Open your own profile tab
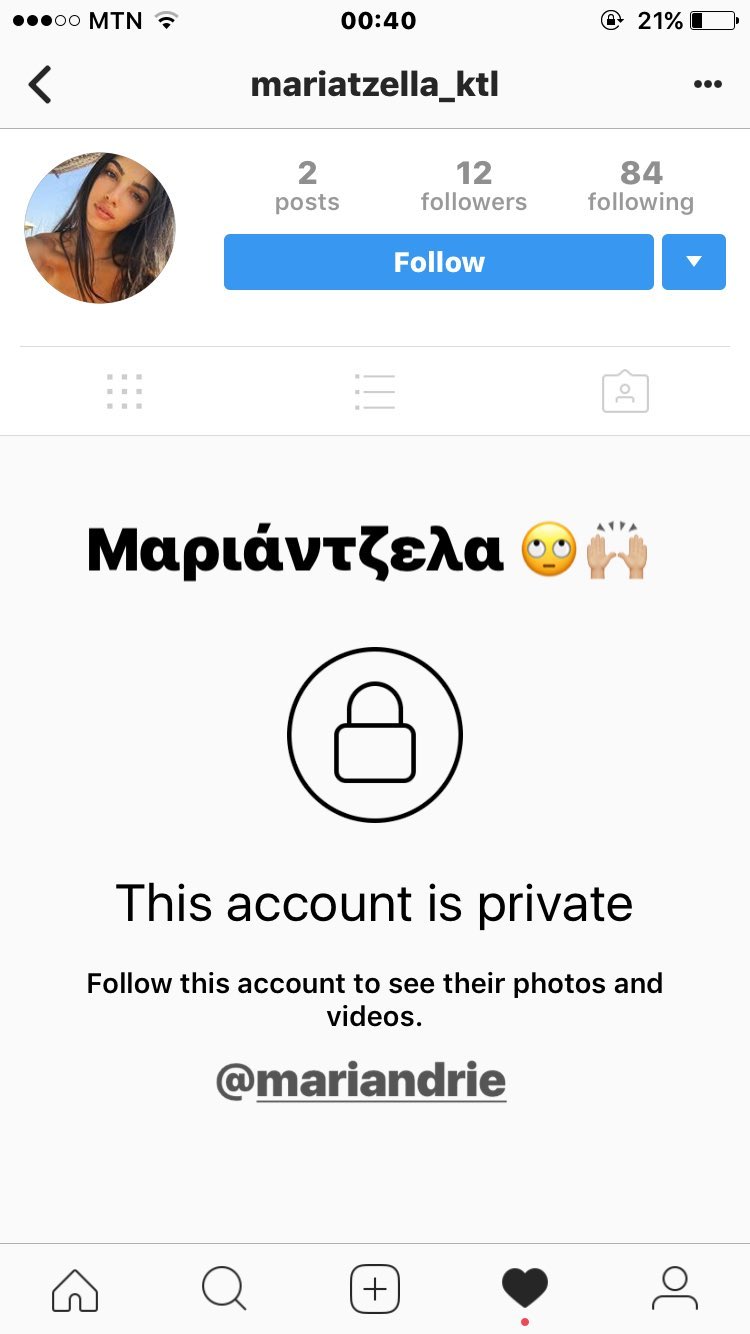This screenshot has height=1334, width=750. coord(675,1288)
